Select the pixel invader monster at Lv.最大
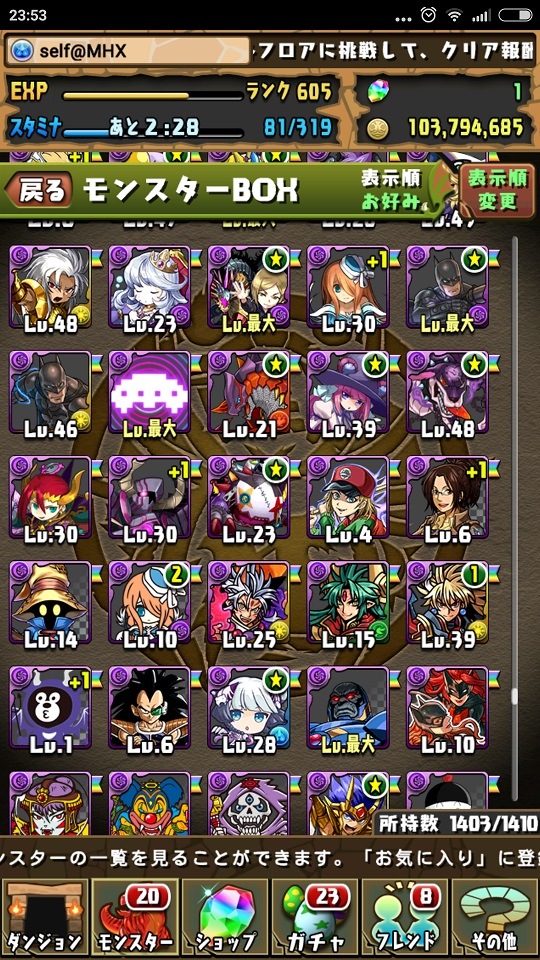 [x=149, y=393]
